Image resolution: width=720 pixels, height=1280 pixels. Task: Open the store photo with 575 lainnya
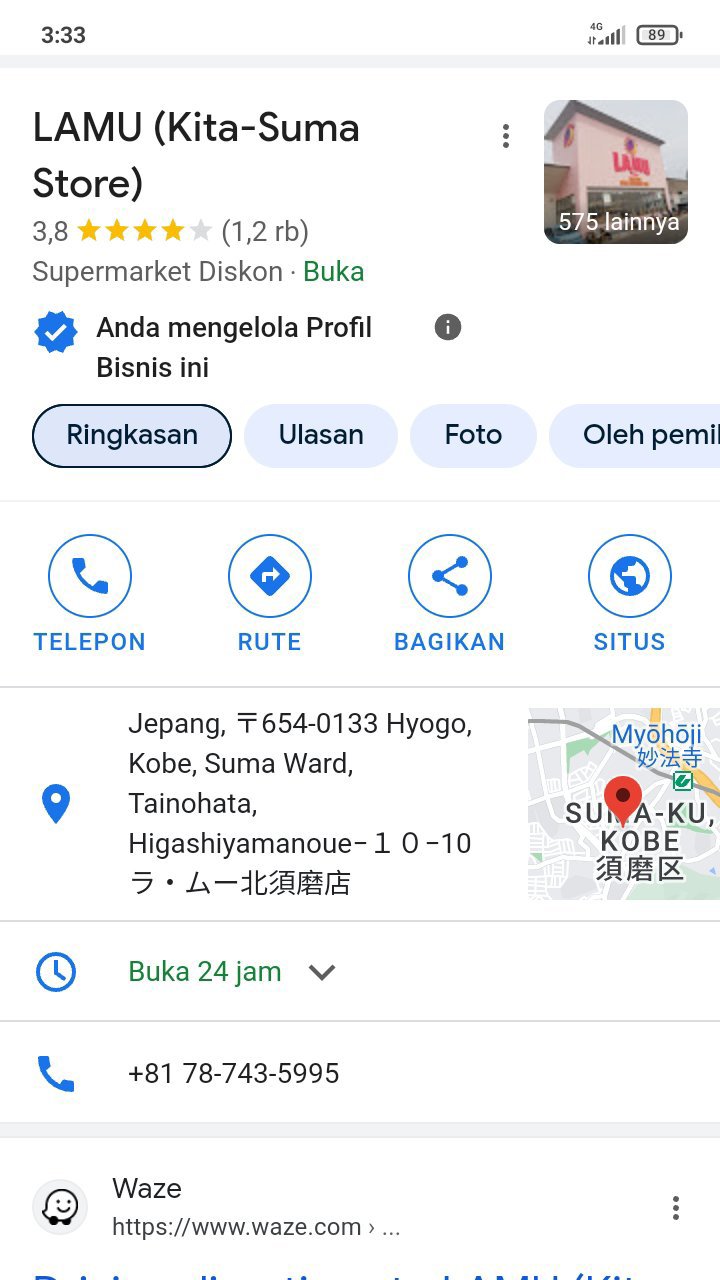[616, 172]
